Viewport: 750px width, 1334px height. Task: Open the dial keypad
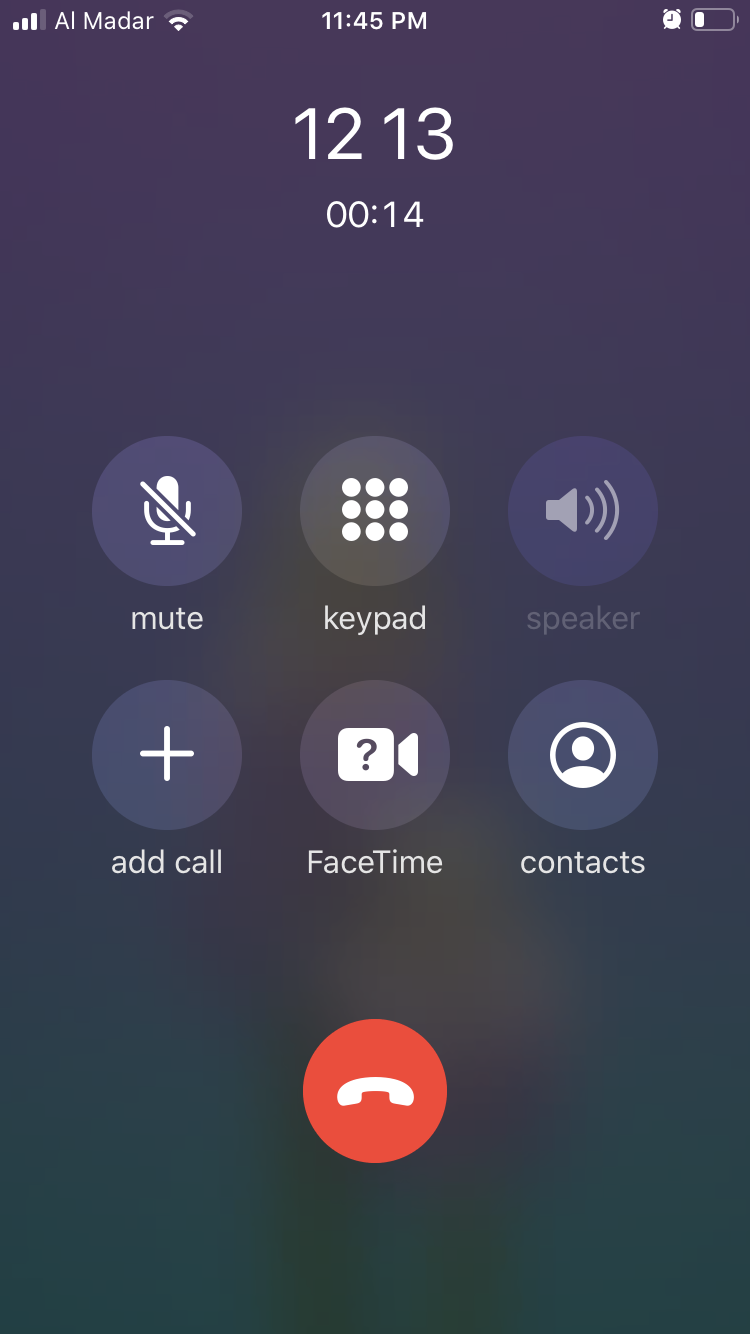(x=375, y=511)
